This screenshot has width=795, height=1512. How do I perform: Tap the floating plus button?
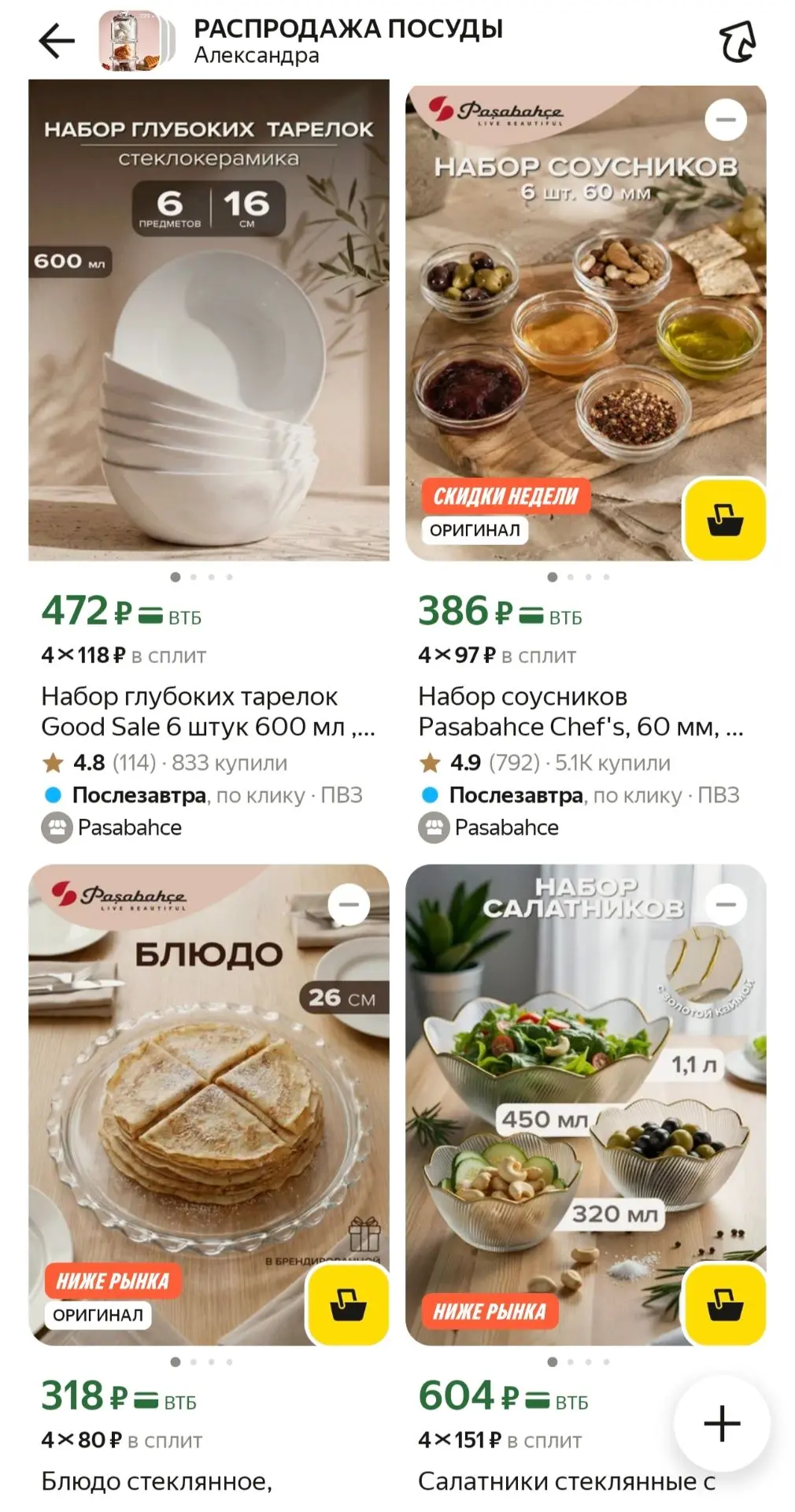722,1423
